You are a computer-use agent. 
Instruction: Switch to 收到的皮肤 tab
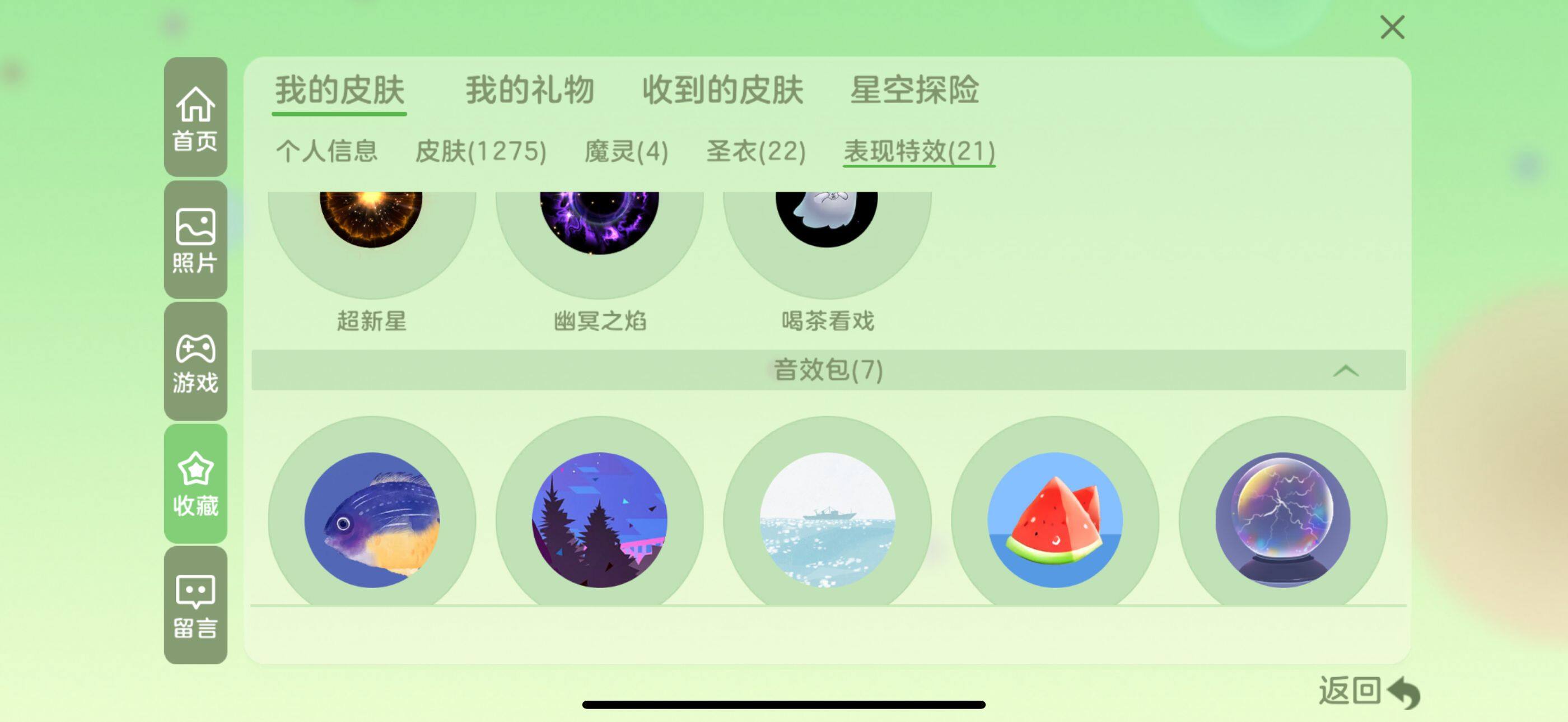(722, 90)
